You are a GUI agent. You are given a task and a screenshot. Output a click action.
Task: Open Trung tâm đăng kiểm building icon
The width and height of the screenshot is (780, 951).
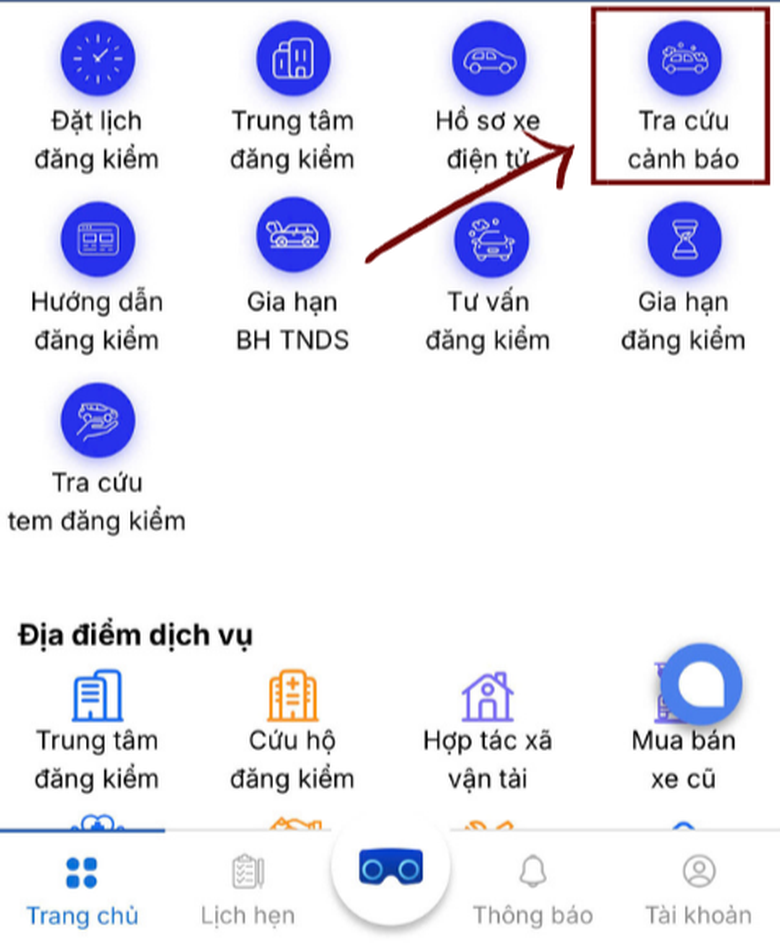(x=293, y=58)
